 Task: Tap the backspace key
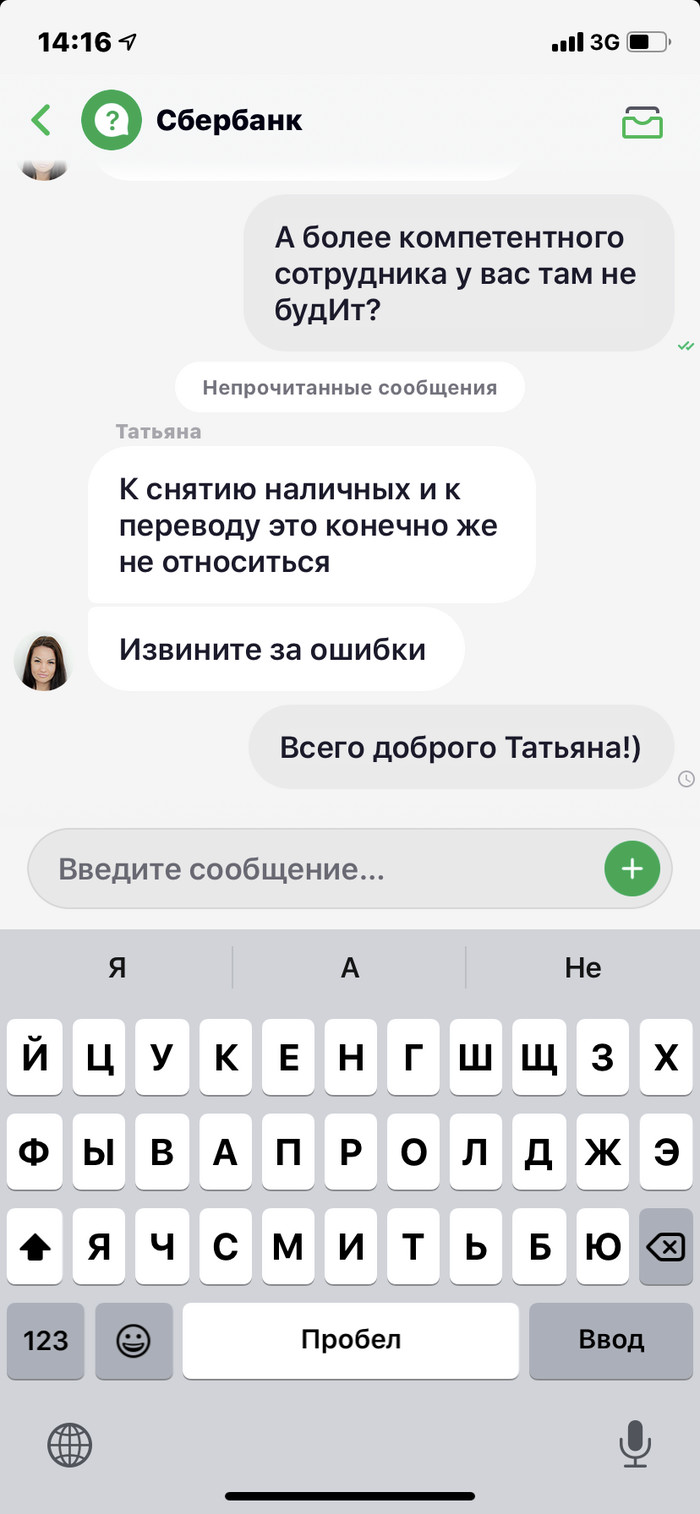coord(665,1246)
